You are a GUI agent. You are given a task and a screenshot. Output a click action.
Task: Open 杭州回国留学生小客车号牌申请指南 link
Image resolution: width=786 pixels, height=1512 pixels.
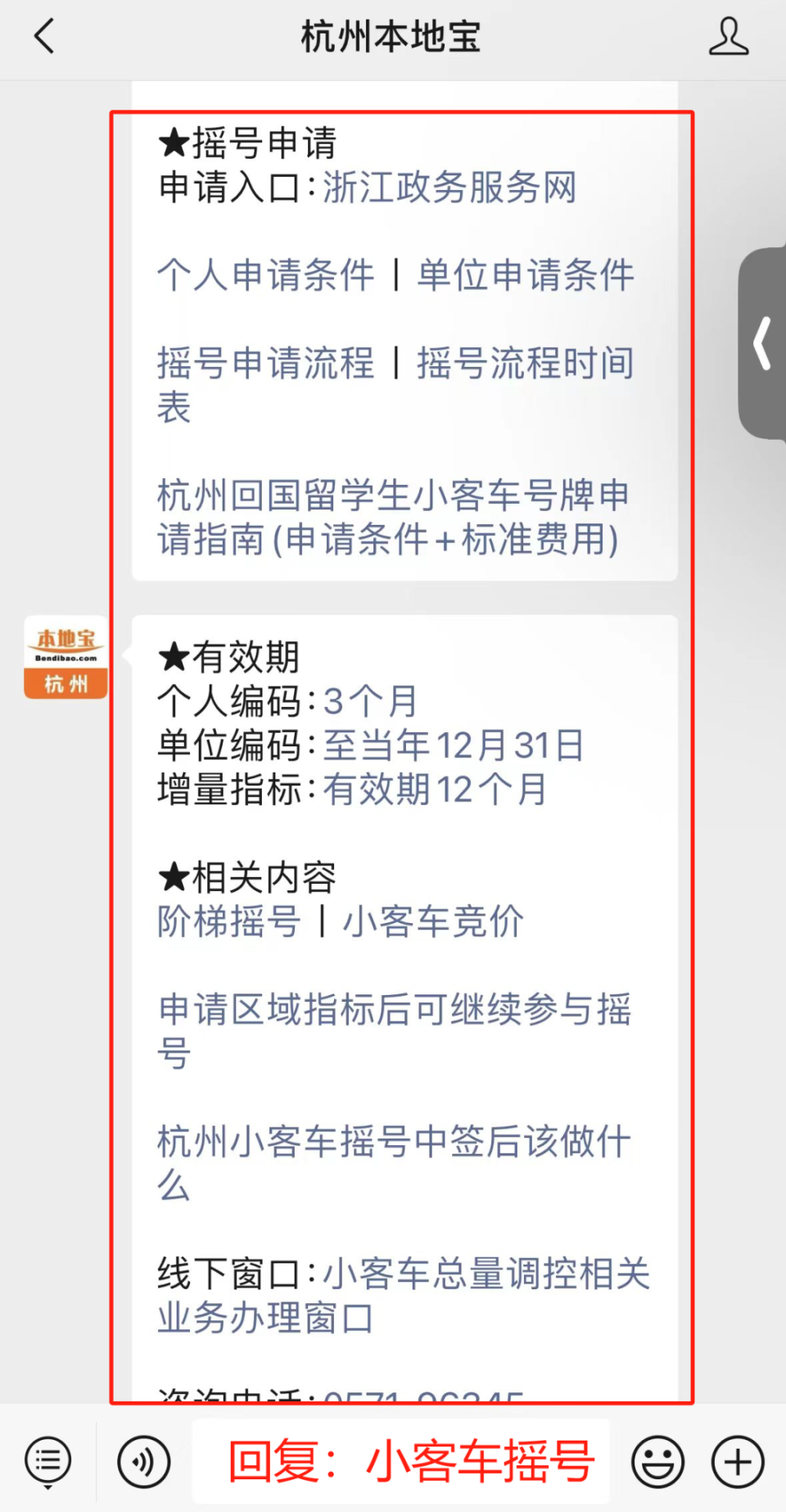(393, 518)
